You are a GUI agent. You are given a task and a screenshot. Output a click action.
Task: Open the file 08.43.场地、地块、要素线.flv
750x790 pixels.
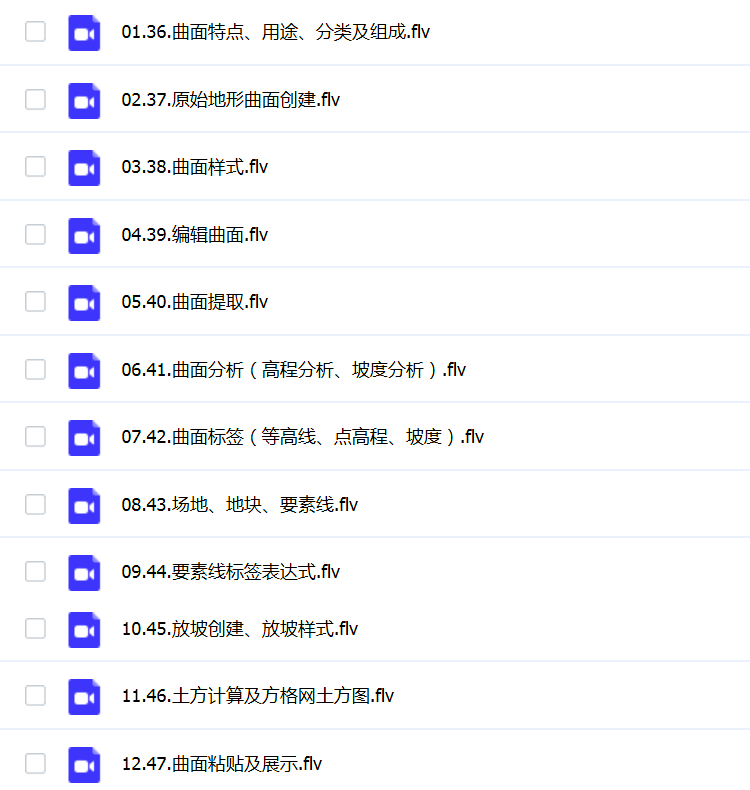[x=239, y=505]
